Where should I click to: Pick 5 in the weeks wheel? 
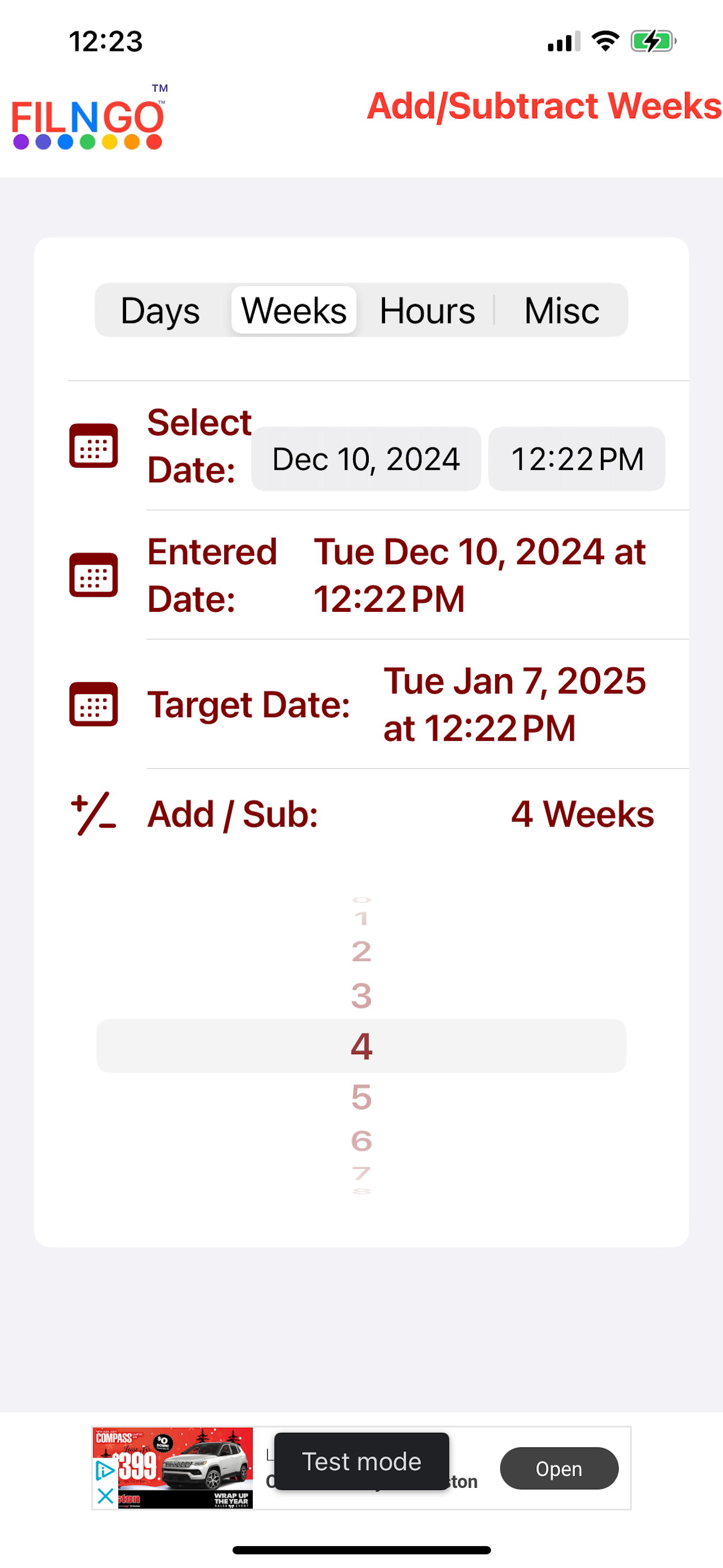(x=361, y=1097)
